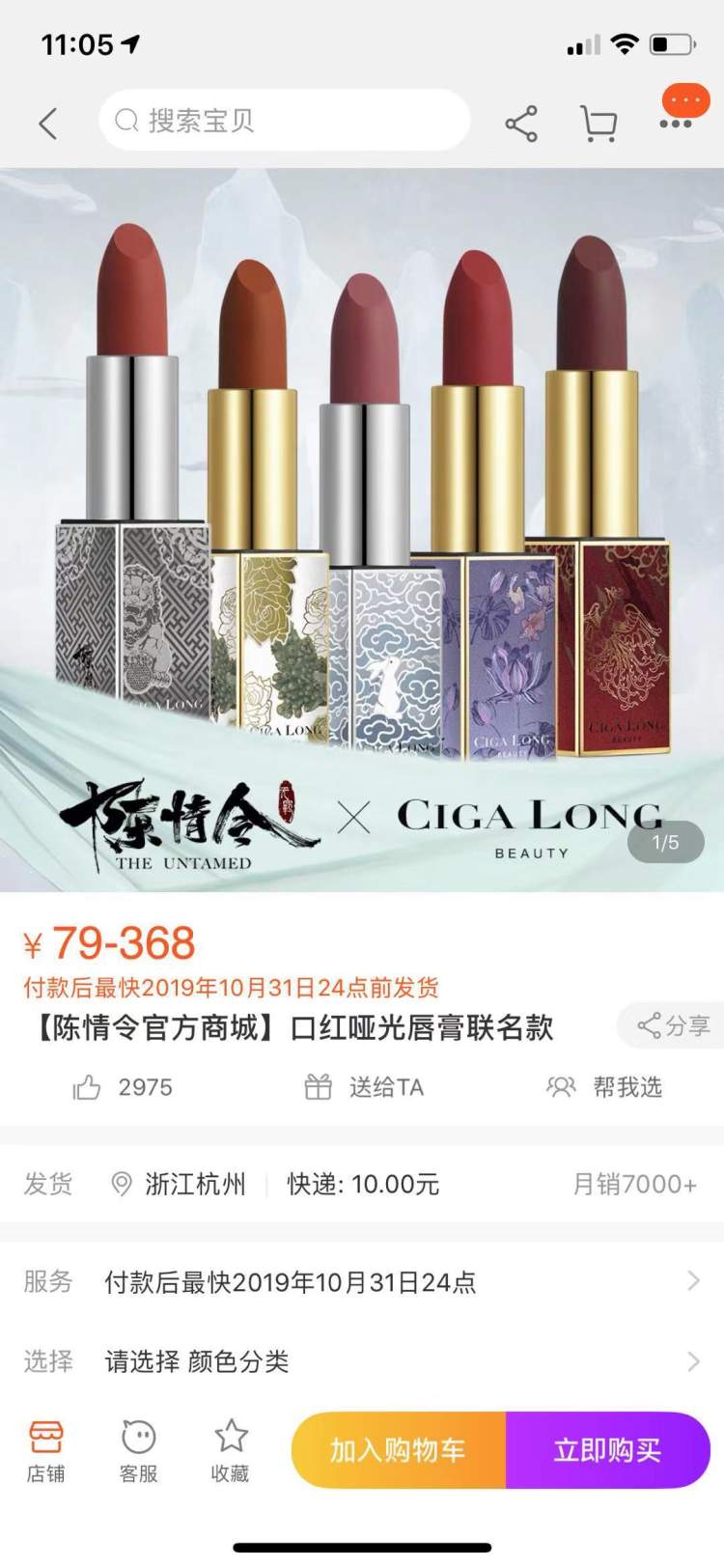
Task: Contact 客服 customer service
Action: click(138, 1450)
